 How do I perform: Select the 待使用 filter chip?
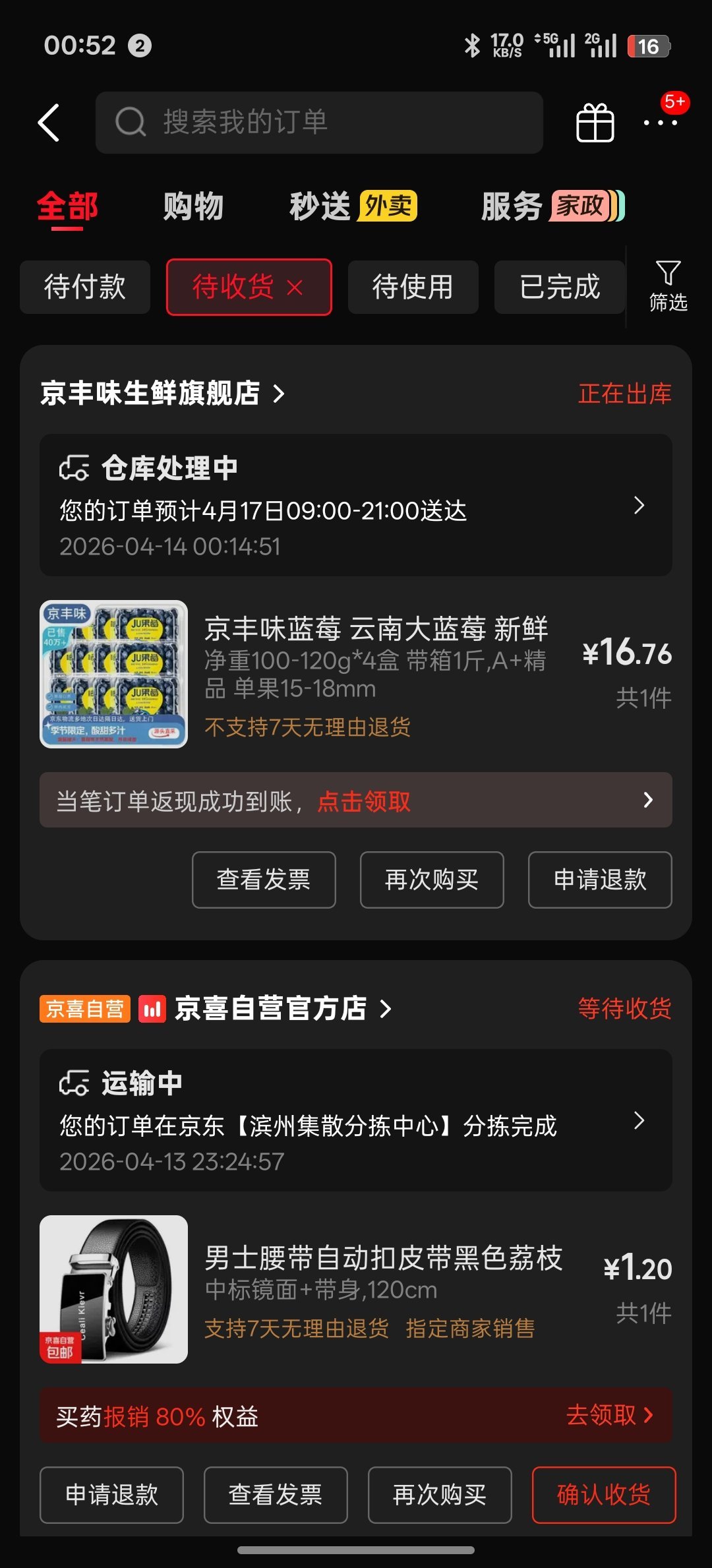tap(413, 287)
